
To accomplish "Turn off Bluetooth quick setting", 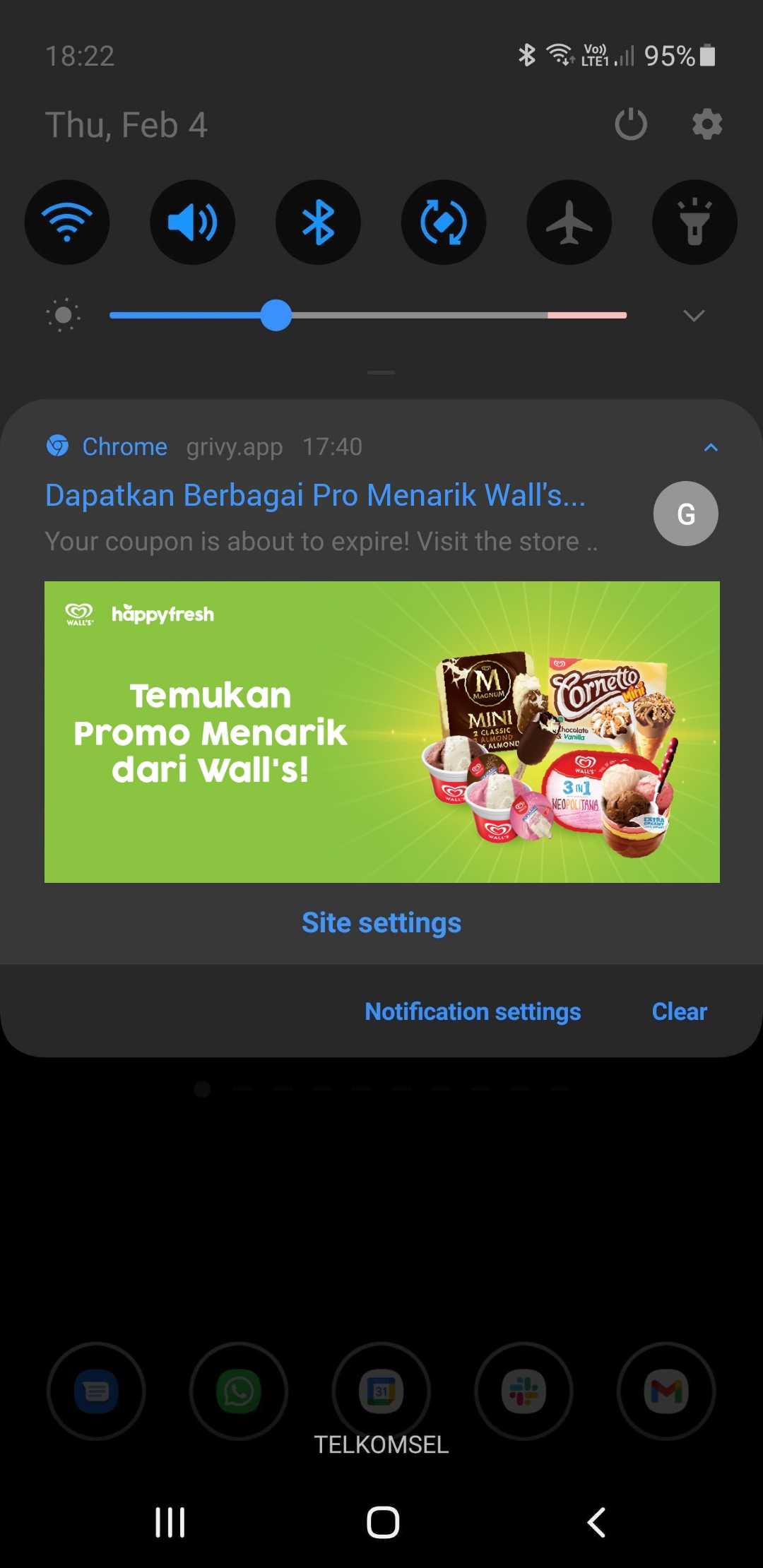I will point(318,222).
